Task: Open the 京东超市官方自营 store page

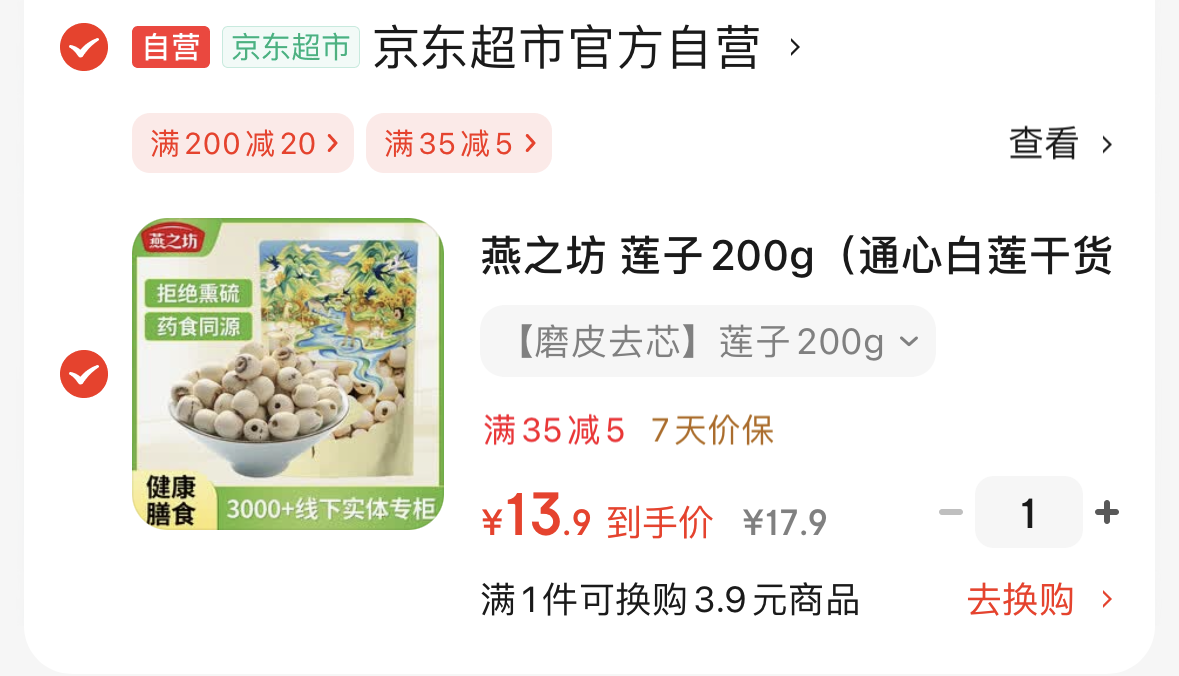Action: pyautogui.click(x=586, y=47)
